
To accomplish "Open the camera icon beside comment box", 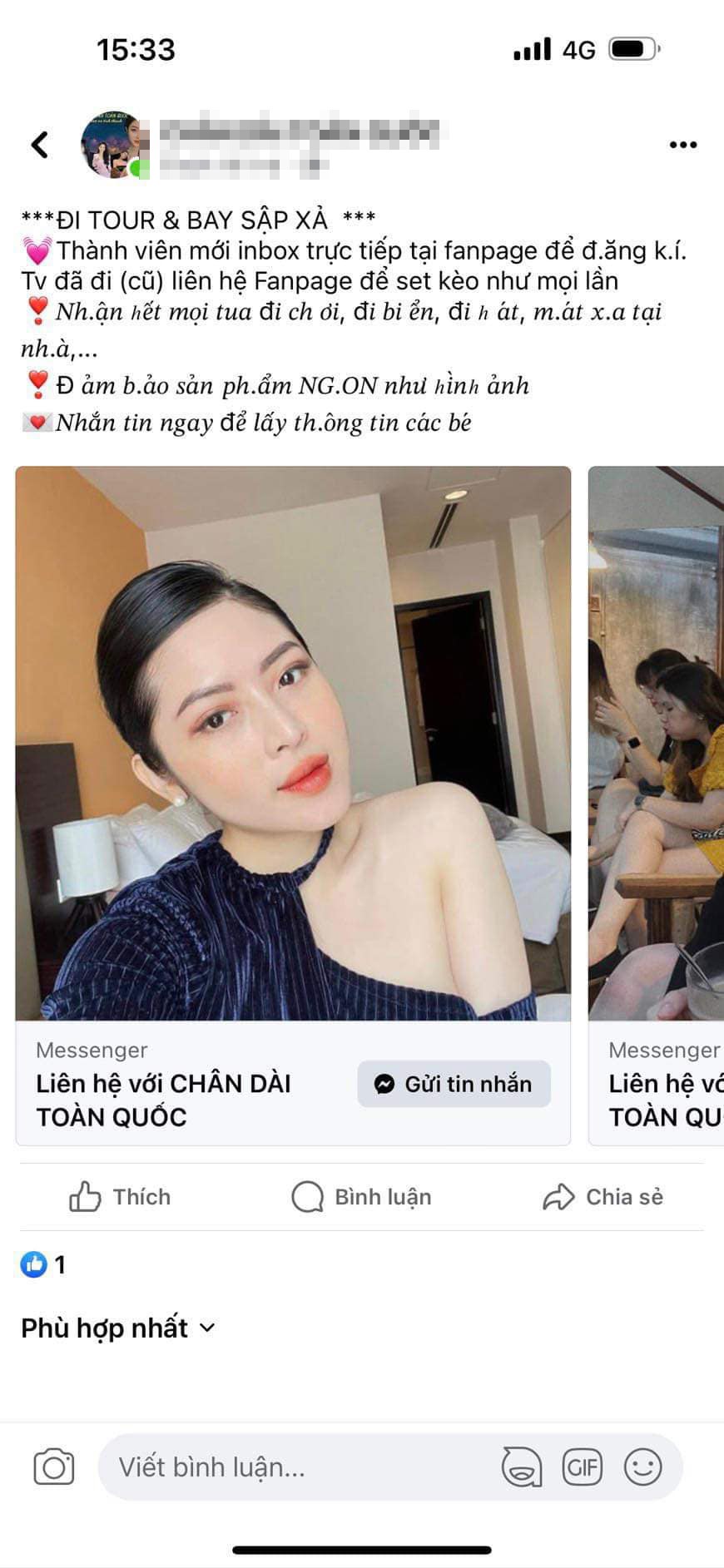I will [54, 1467].
